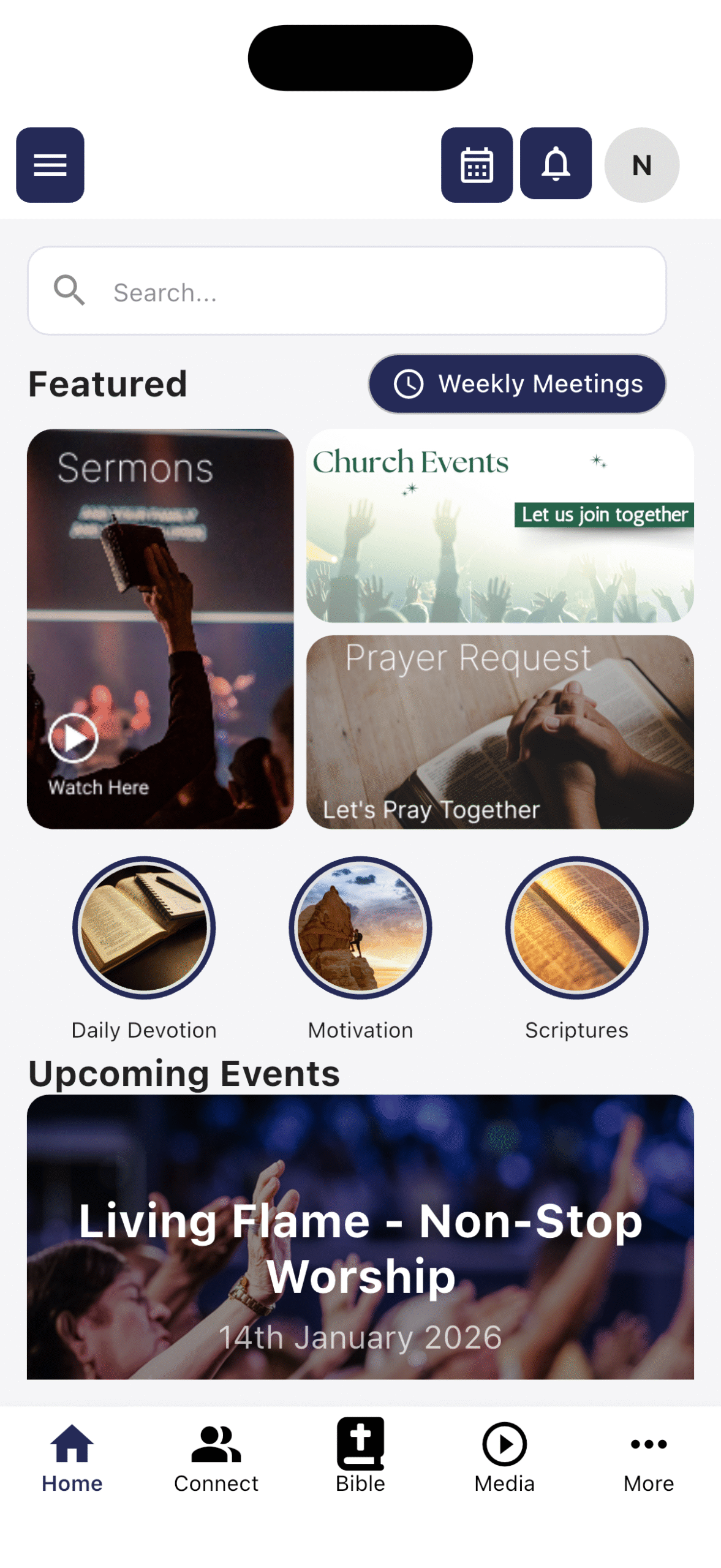
Task: Open the notifications bell
Action: [x=556, y=164]
